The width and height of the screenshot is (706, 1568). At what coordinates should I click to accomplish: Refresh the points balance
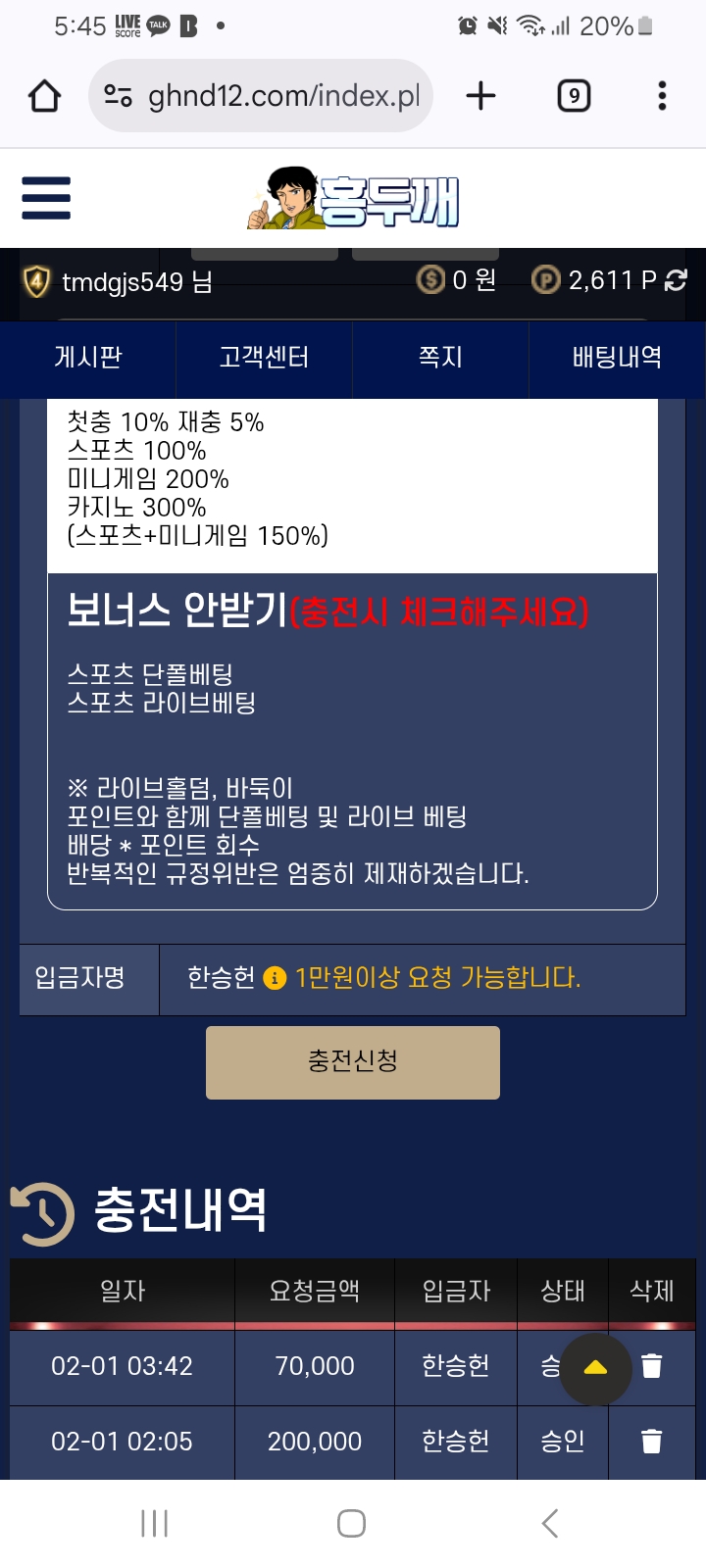tap(676, 281)
